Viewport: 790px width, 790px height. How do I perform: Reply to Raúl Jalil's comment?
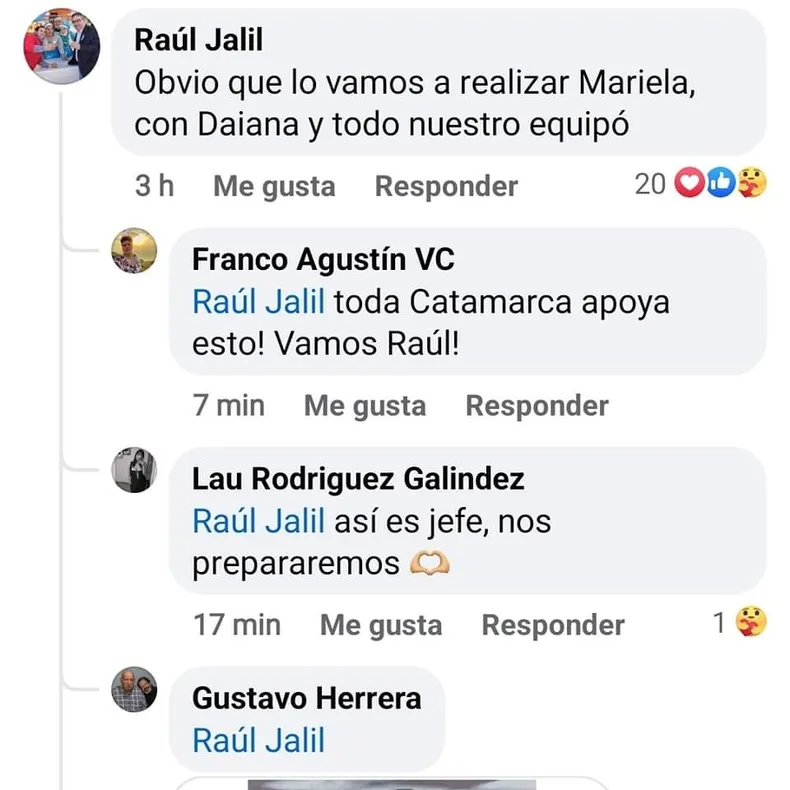click(x=446, y=186)
